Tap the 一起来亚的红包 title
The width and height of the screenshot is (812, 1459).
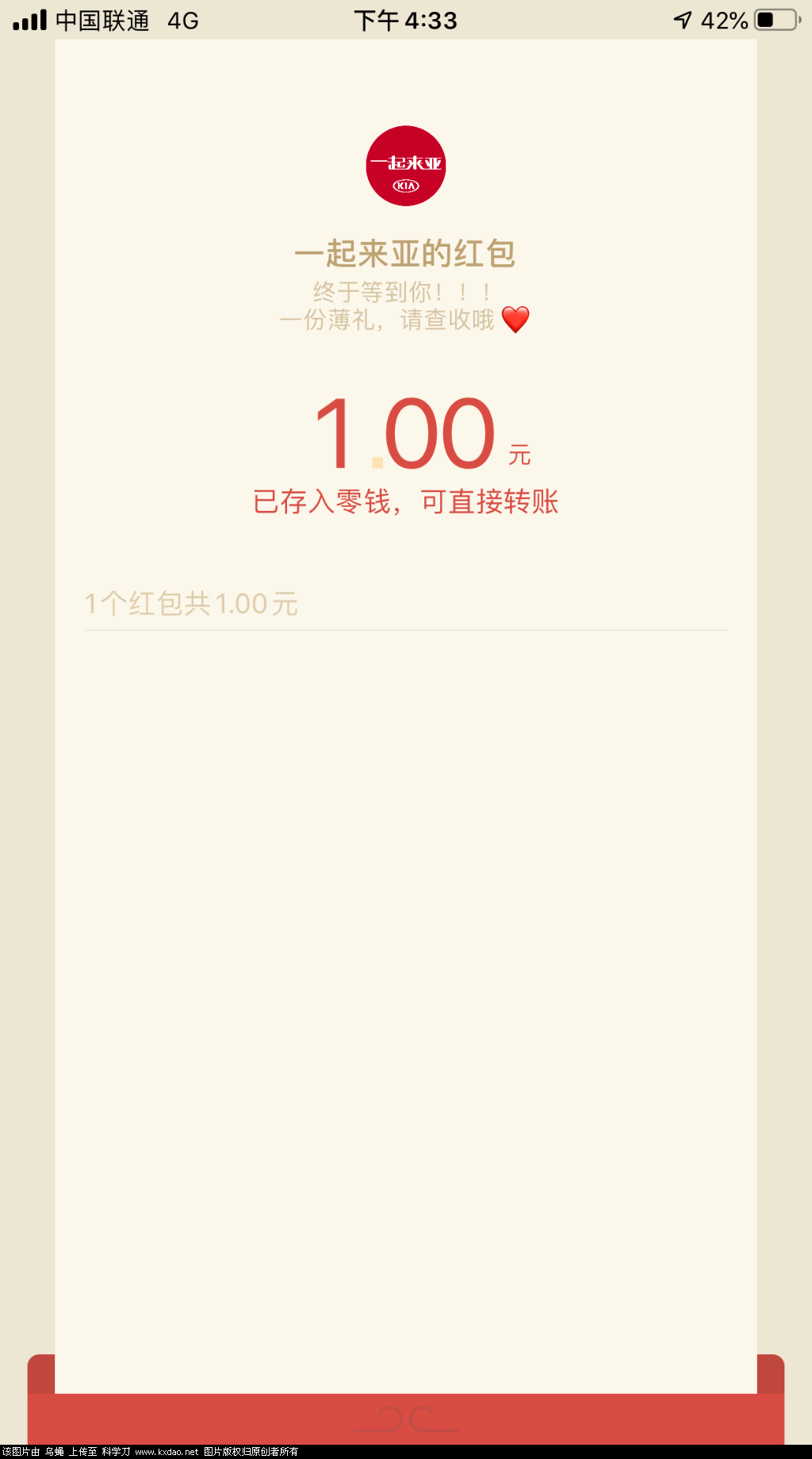[x=406, y=252]
